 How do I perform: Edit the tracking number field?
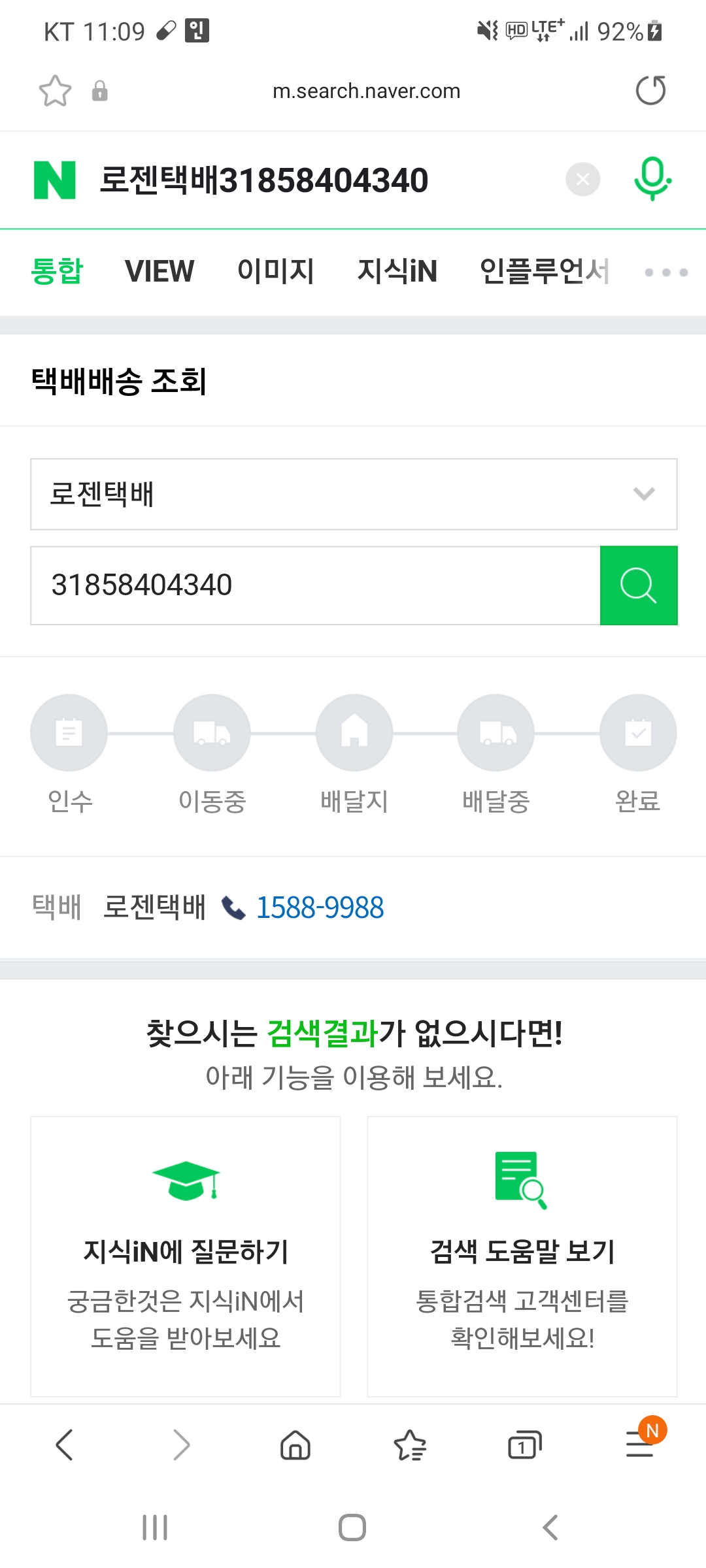point(315,585)
